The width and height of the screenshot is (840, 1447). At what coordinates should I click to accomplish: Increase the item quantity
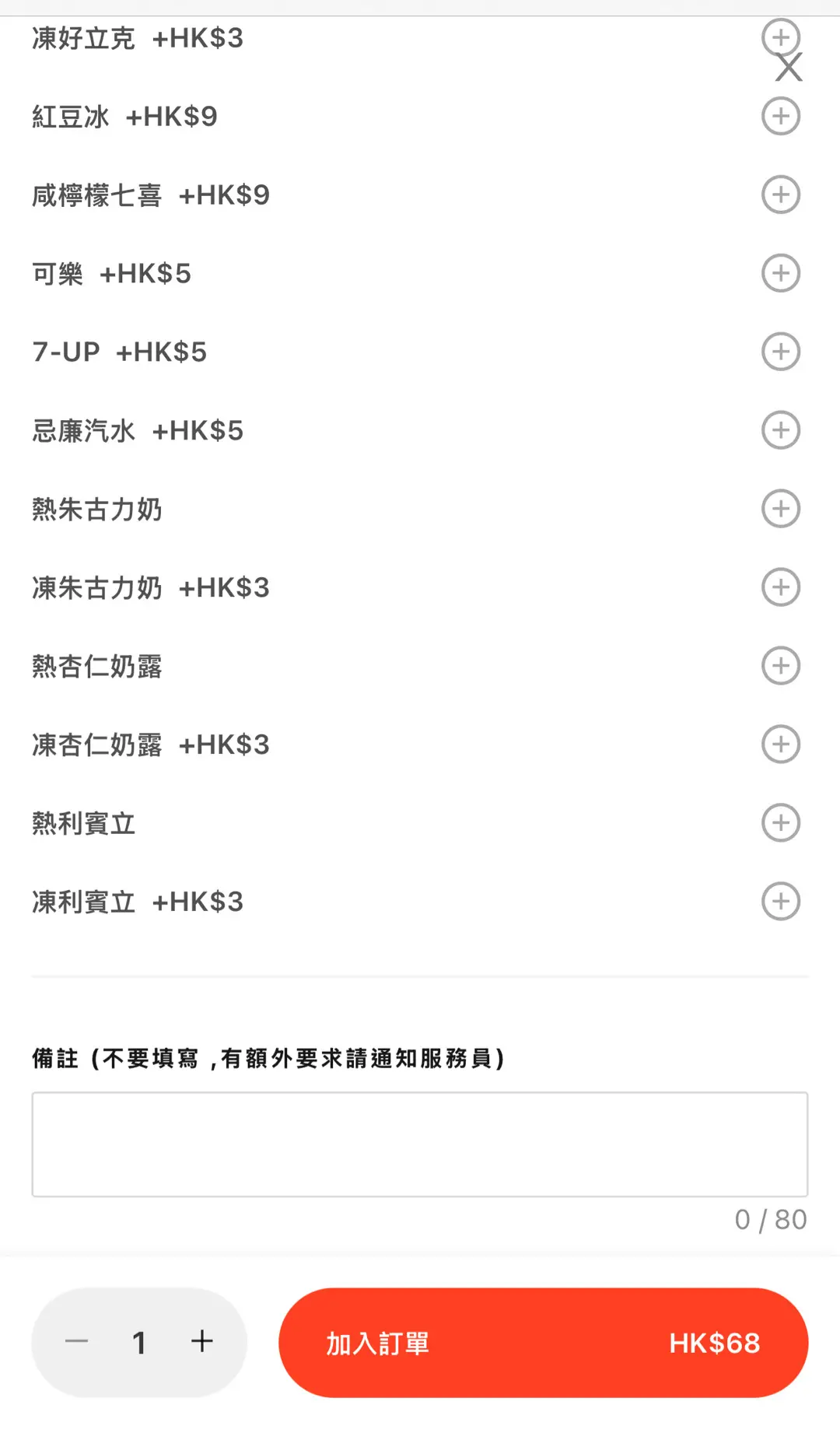pos(202,1342)
